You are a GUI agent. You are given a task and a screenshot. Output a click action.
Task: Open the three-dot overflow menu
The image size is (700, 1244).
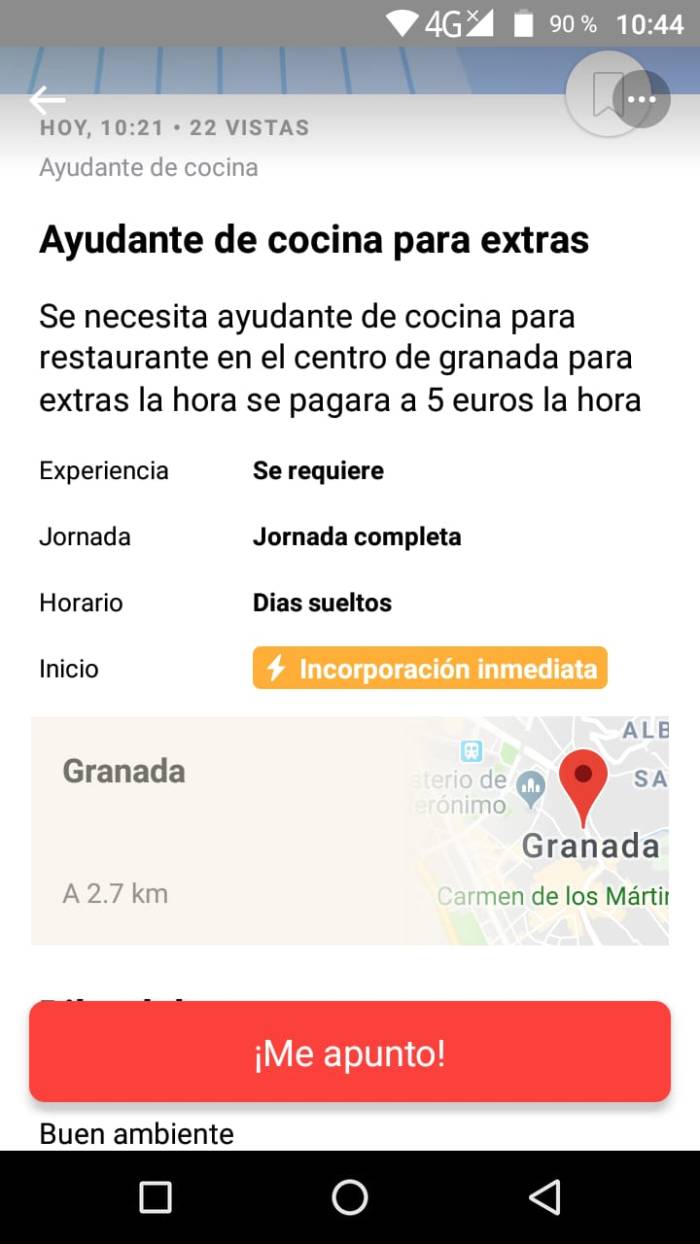[x=643, y=99]
